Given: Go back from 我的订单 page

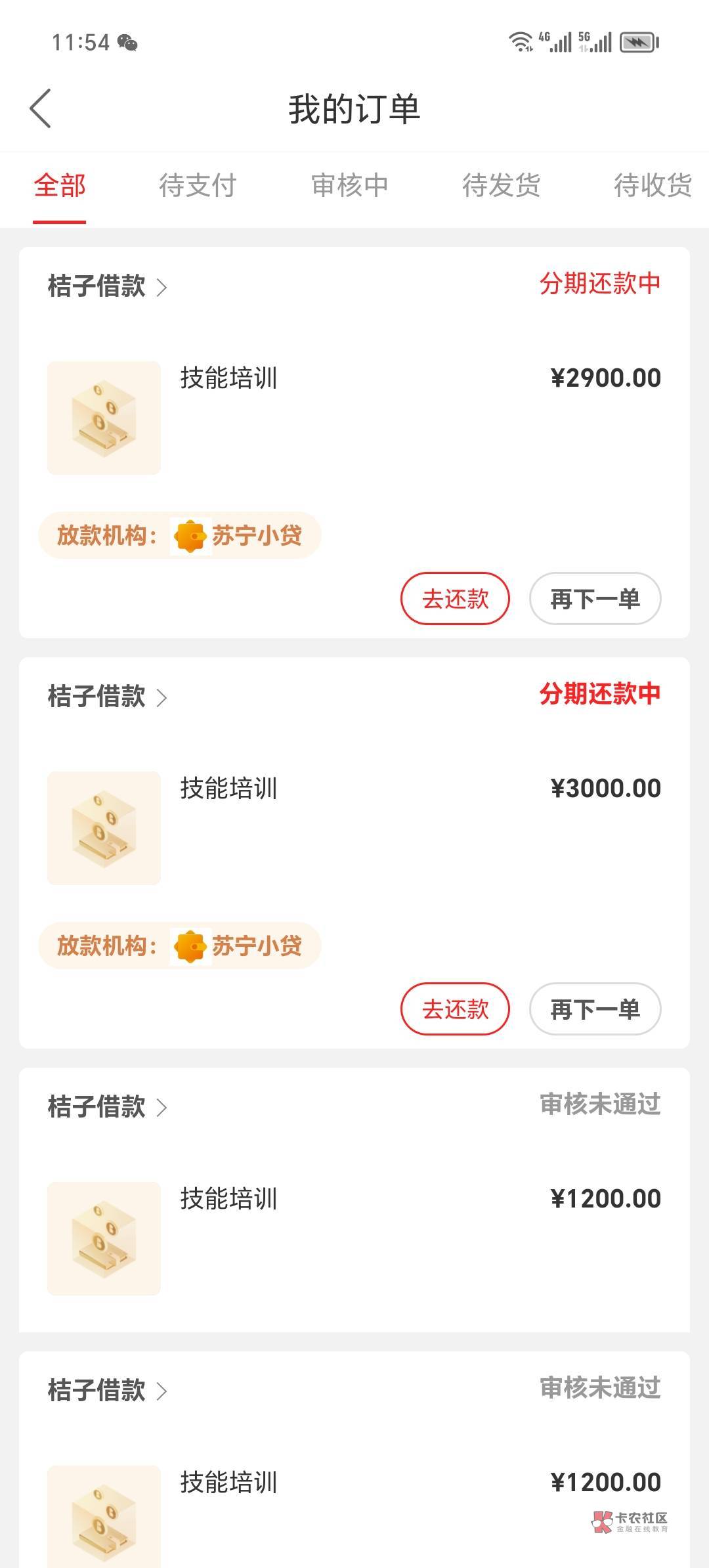Looking at the screenshot, I should pyautogui.click(x=41, y=108).
